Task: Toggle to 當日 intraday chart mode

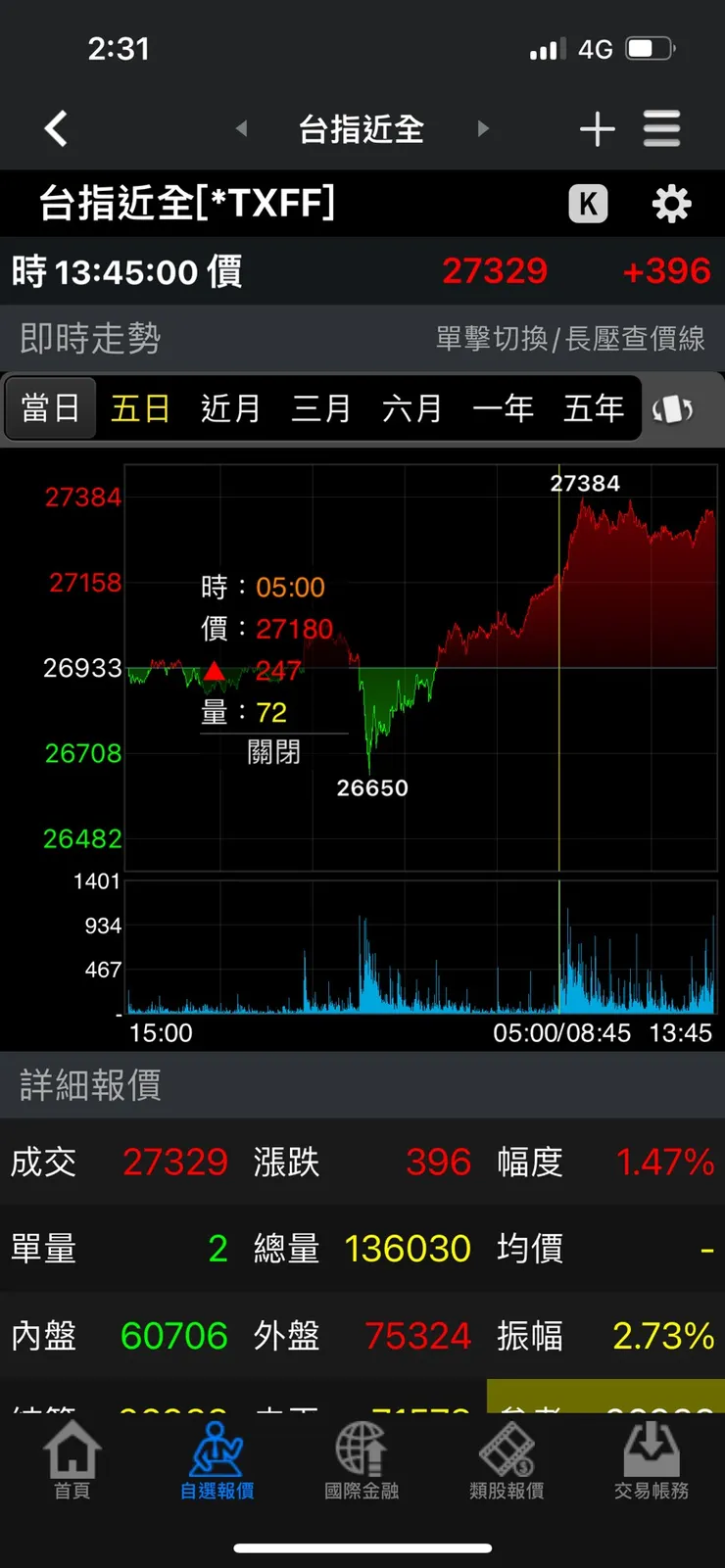Action: [50, 408]
